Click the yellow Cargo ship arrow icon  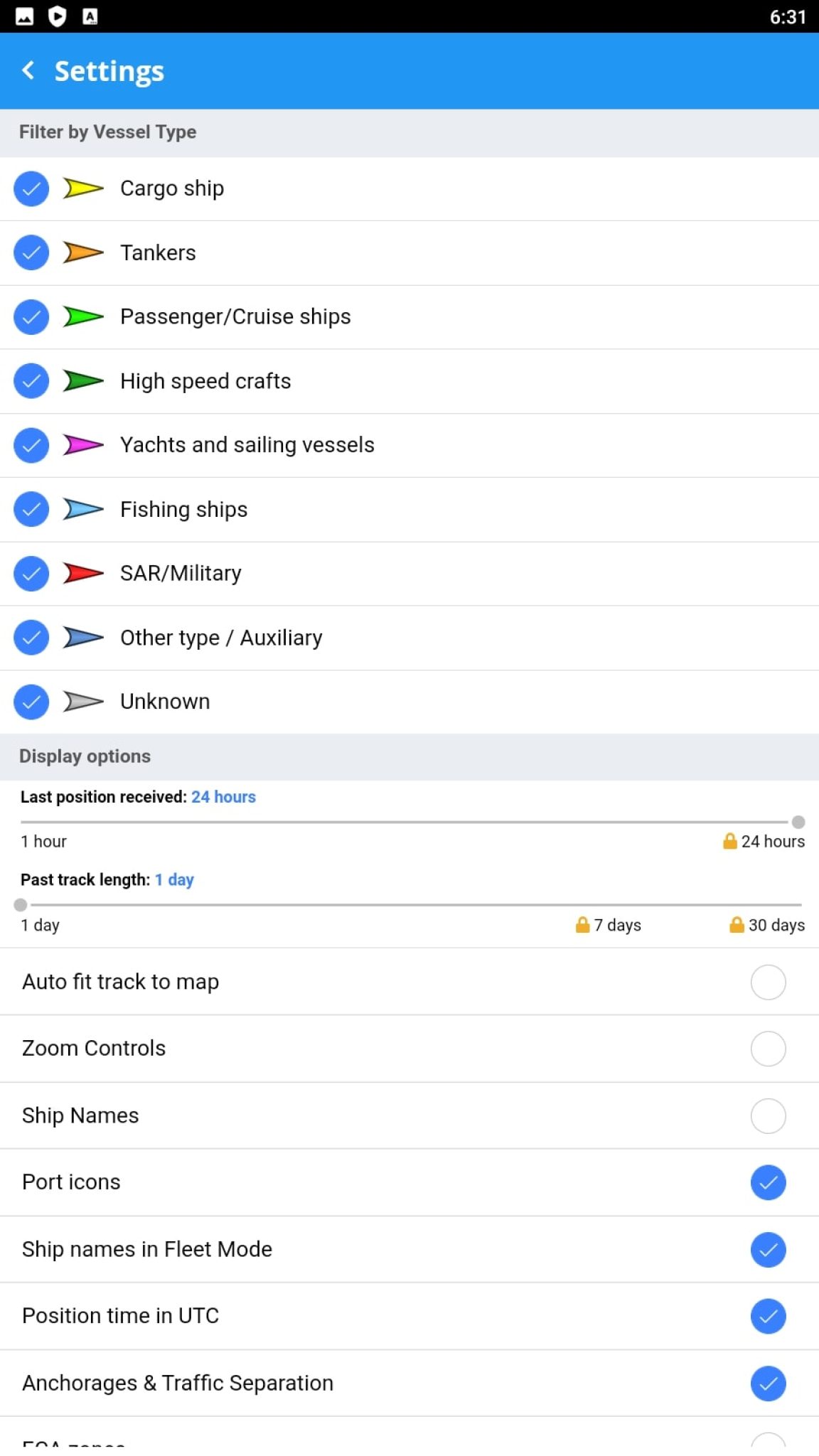[82, 188]
